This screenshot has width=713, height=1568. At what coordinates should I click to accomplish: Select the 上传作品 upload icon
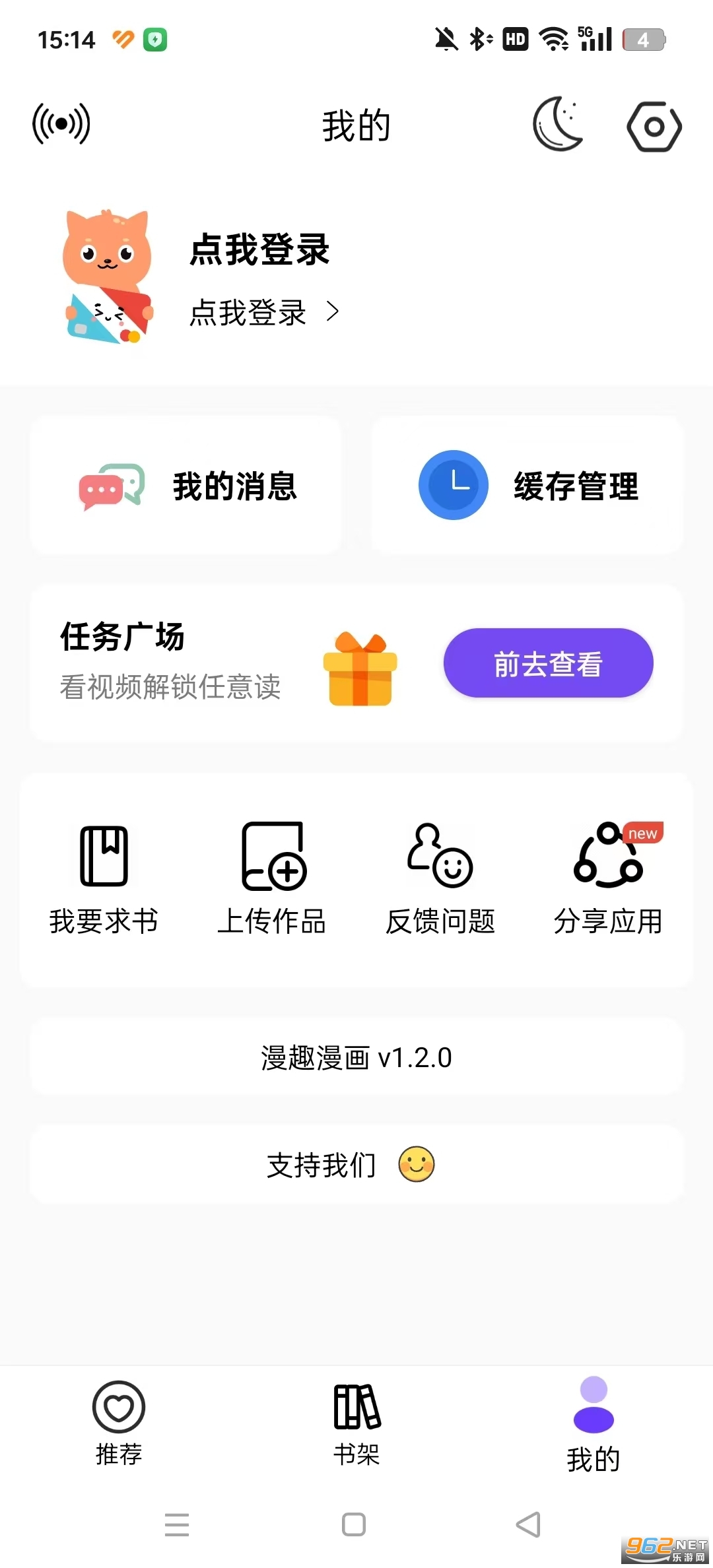272,857
